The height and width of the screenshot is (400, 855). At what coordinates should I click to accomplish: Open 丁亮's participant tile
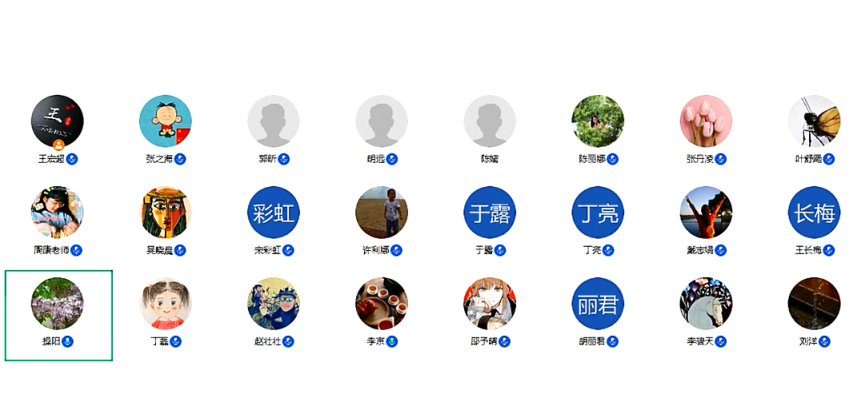[x=597, y=213]
